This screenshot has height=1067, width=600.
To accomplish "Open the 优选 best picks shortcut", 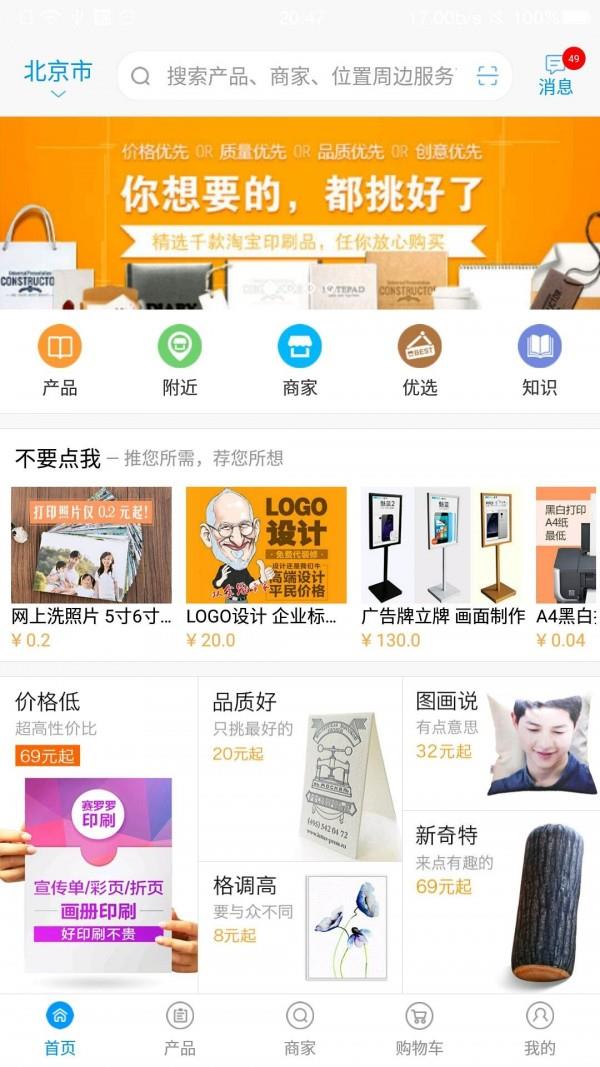I will click(420, 361).
